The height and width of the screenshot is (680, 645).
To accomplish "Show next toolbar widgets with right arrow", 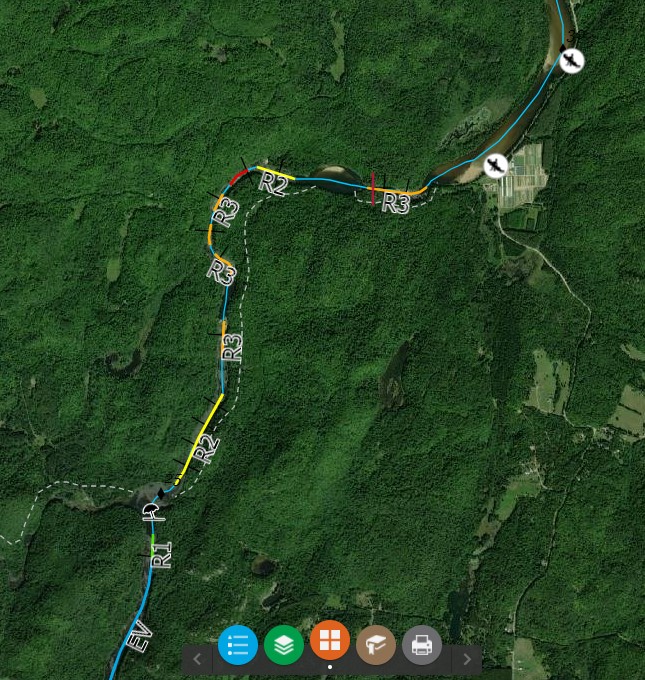I will pyautogui.click(x=467, y=659).
